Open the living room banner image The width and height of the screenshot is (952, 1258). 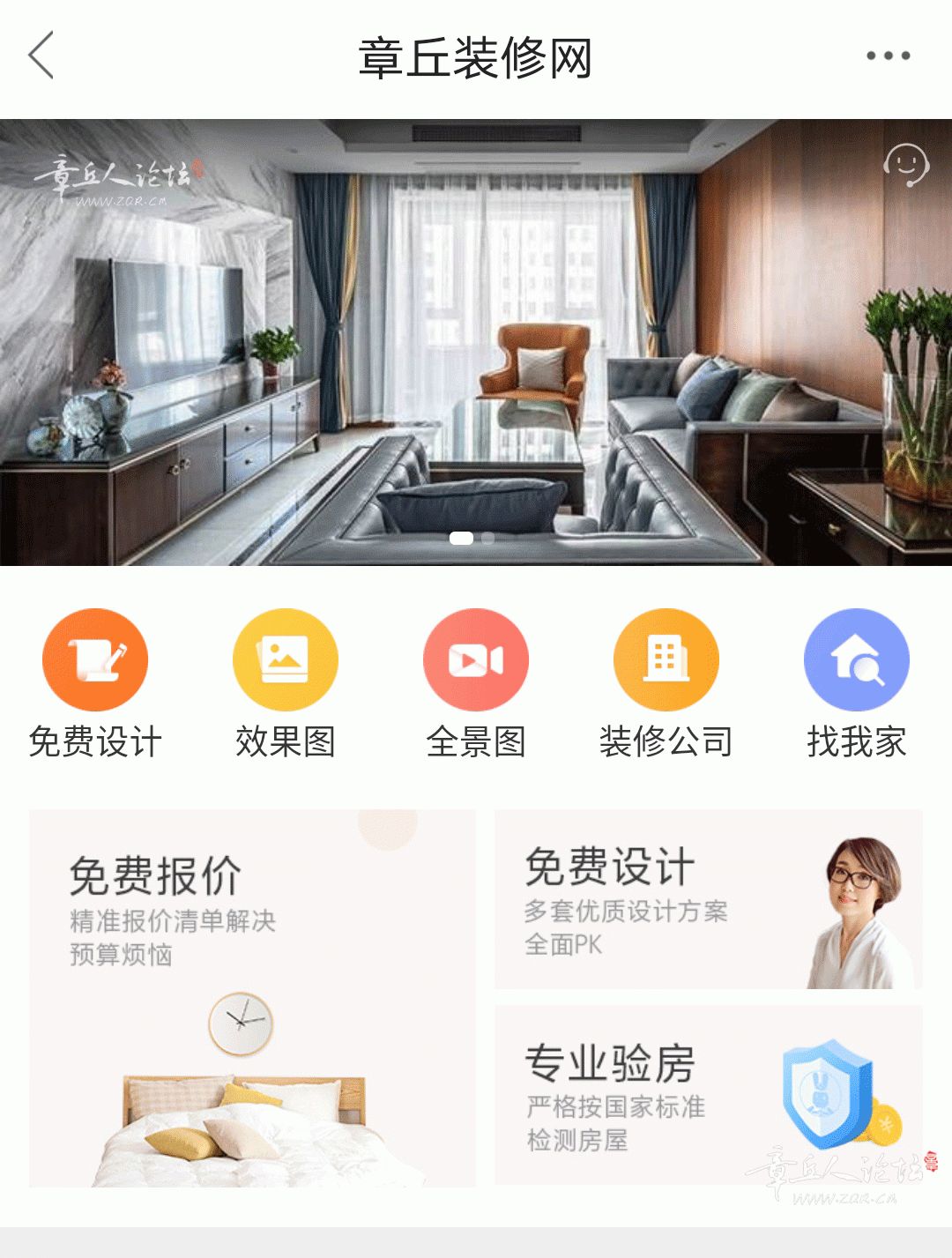tap(476, 342)
